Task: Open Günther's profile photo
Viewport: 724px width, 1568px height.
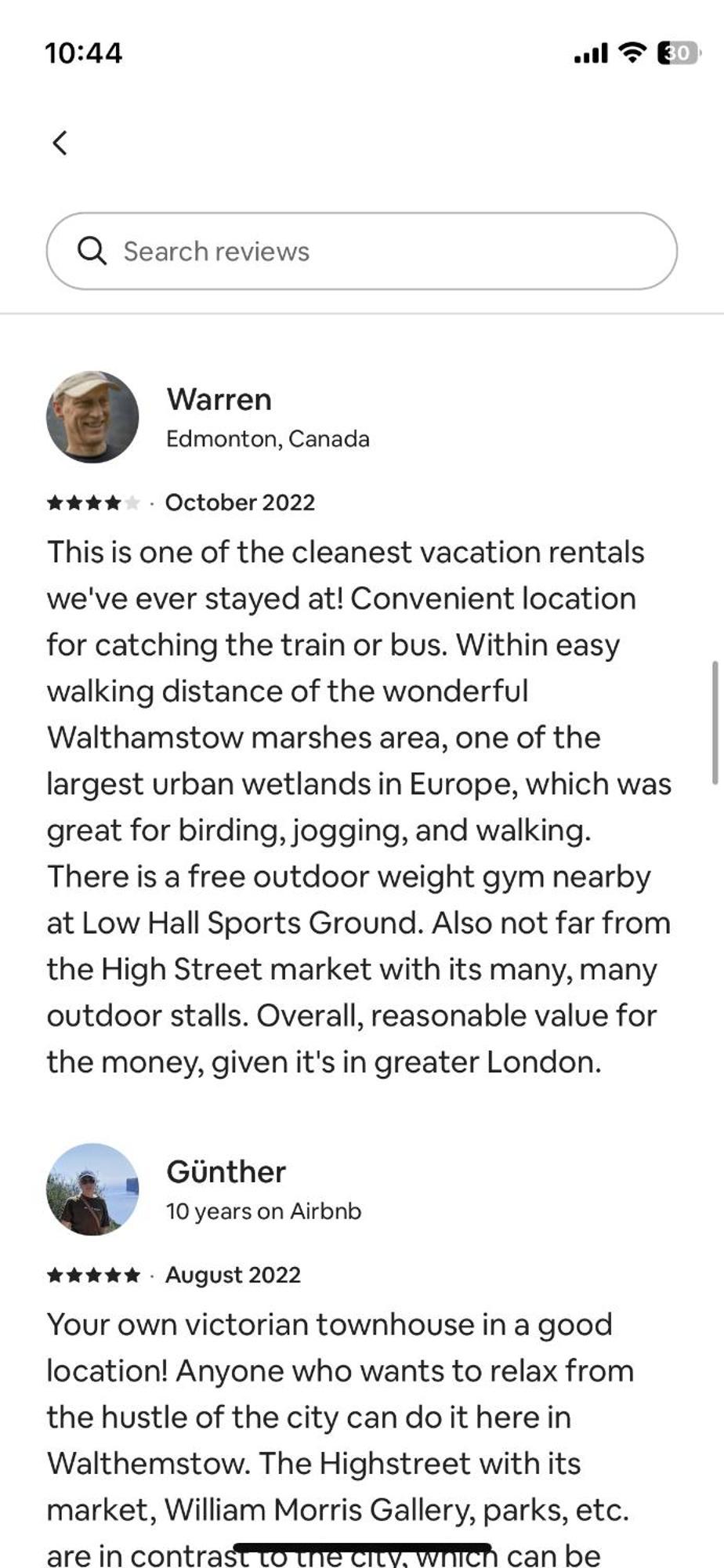Action: (x=92, y=1189)
